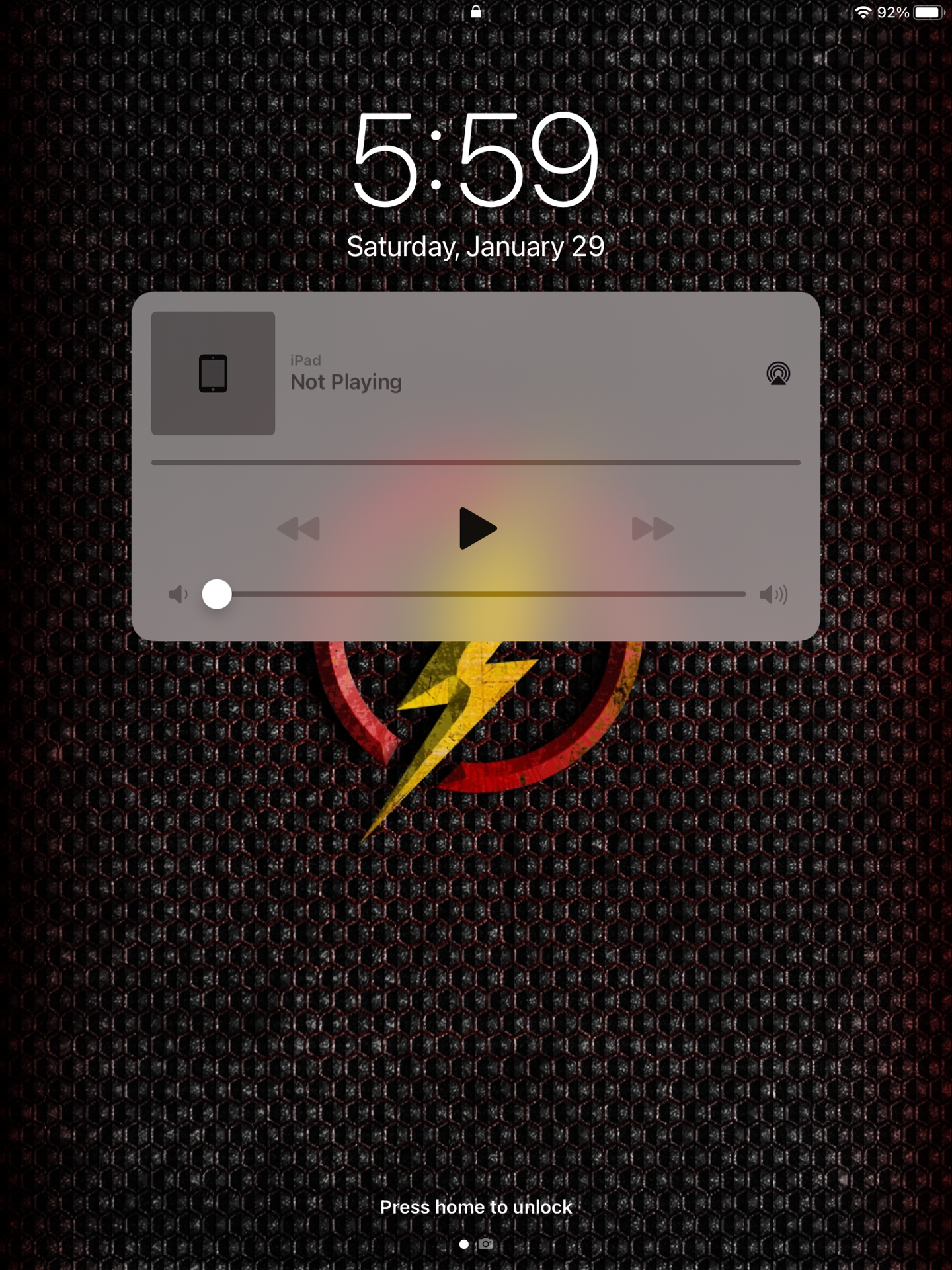952x1270 pixels.
Task: Tap the fast-forward button
Action: (x=653, y=529)
